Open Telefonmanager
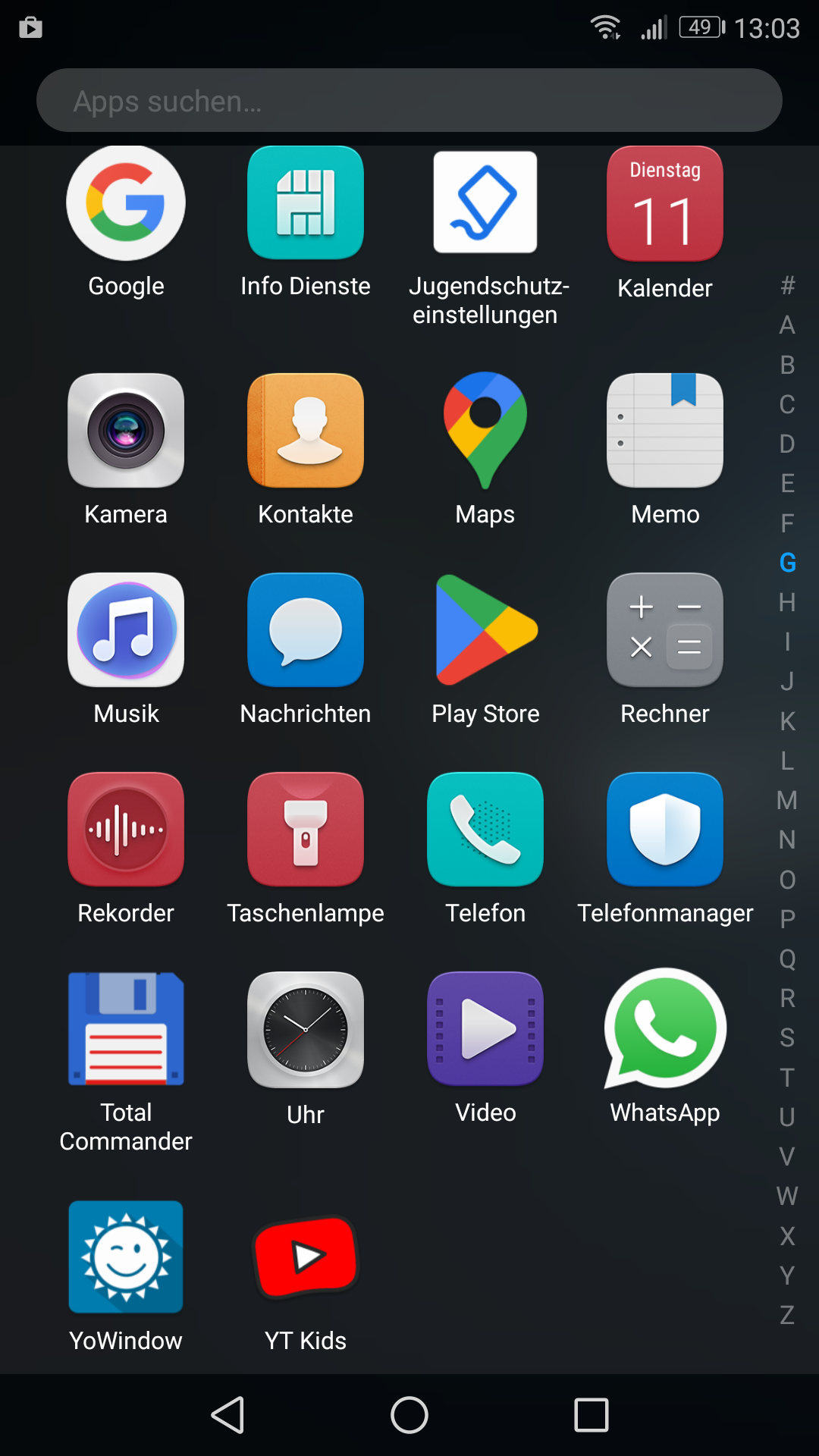Viewport: 819px width, 1456px height. (665, 830)
